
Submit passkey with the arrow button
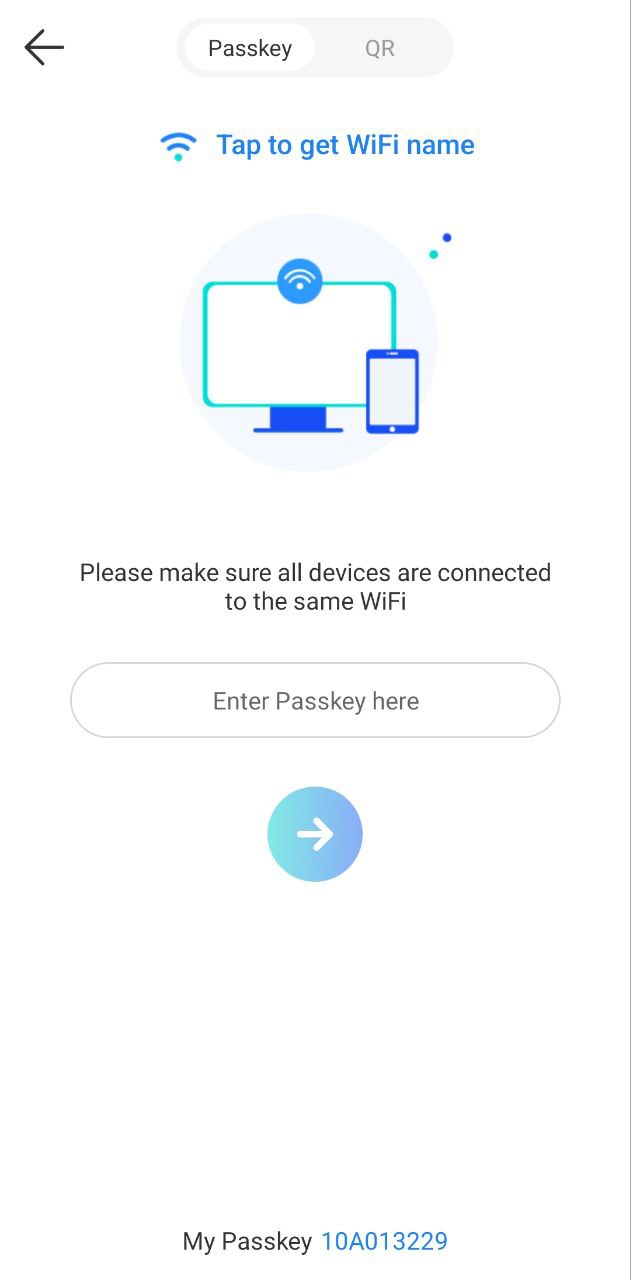click(x=315, y=834)
